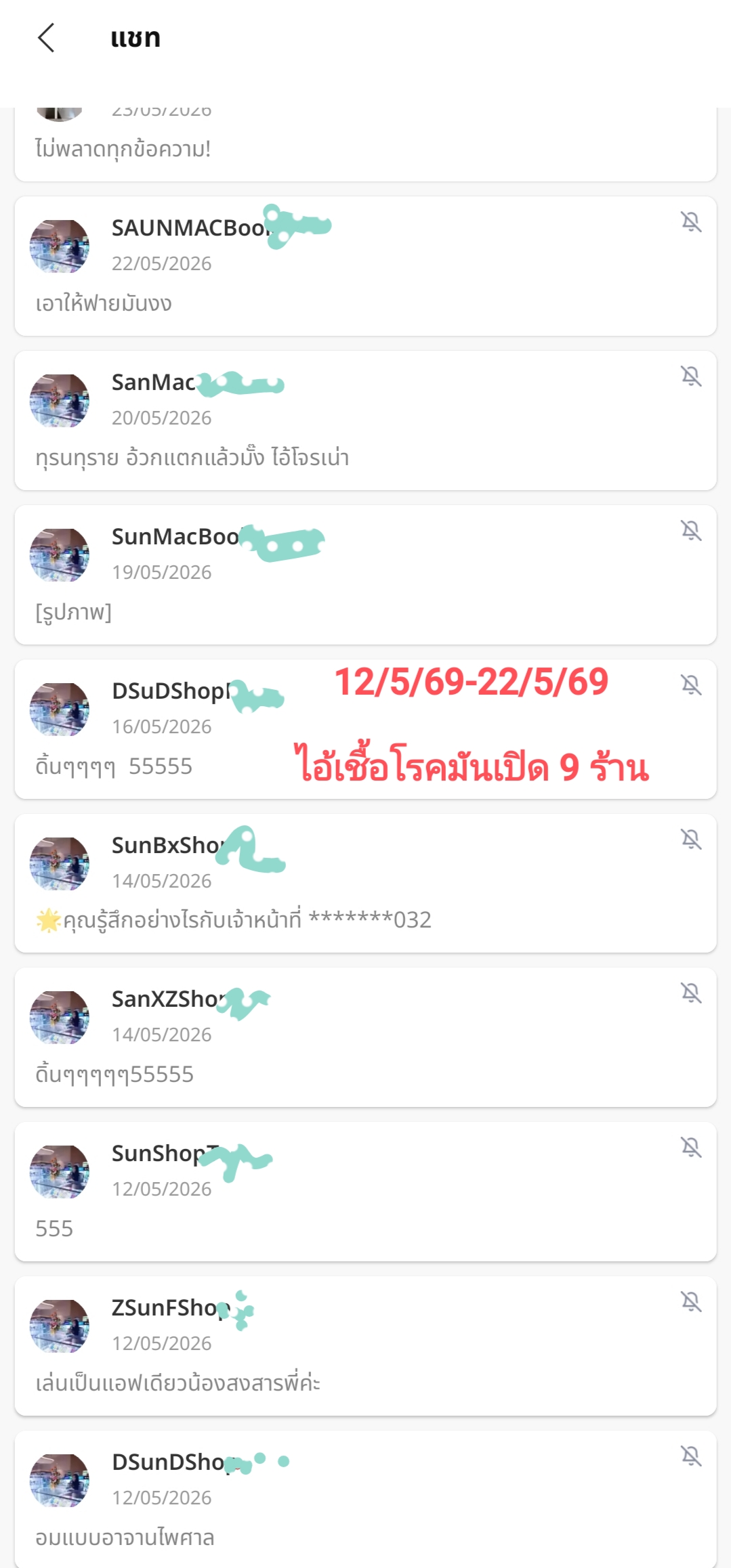
Task: Open the SunShop chat showing 555
Action: [x=366, y=1192]
